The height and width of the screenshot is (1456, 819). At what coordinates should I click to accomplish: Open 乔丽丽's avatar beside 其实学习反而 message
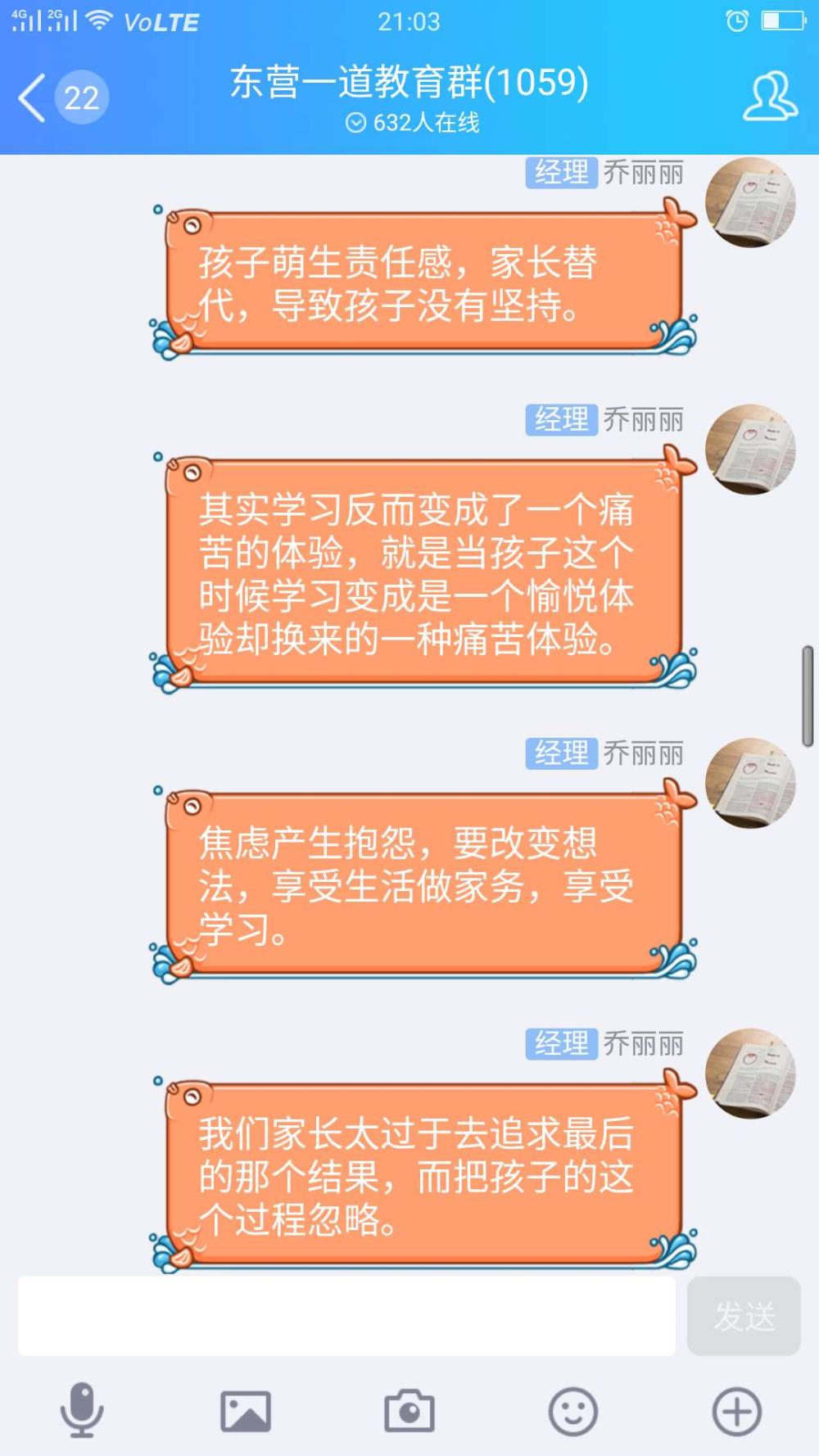[750, 449]
